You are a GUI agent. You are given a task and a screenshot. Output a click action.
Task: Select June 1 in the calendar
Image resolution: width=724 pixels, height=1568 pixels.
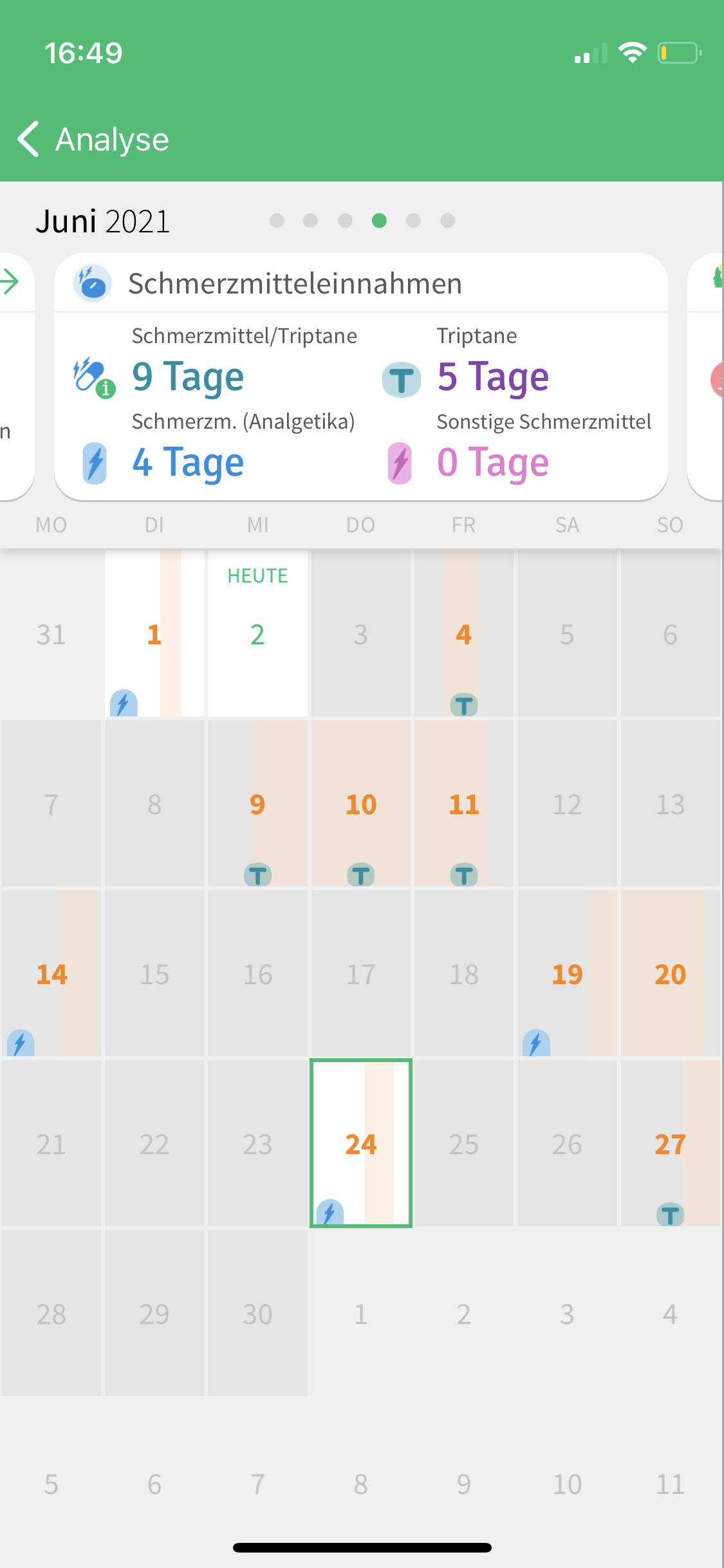[154, 634]
